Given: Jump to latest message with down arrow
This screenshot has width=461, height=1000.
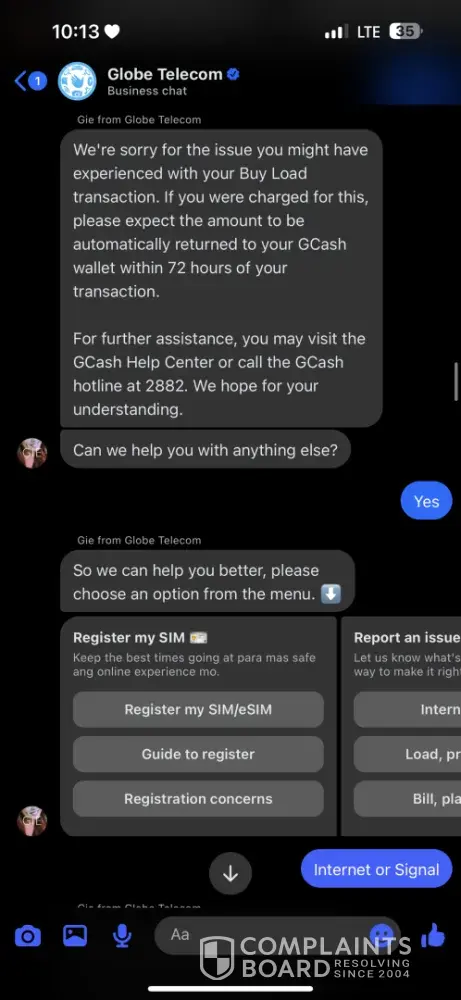Looking at the screenshot, I should pos(230,874).
